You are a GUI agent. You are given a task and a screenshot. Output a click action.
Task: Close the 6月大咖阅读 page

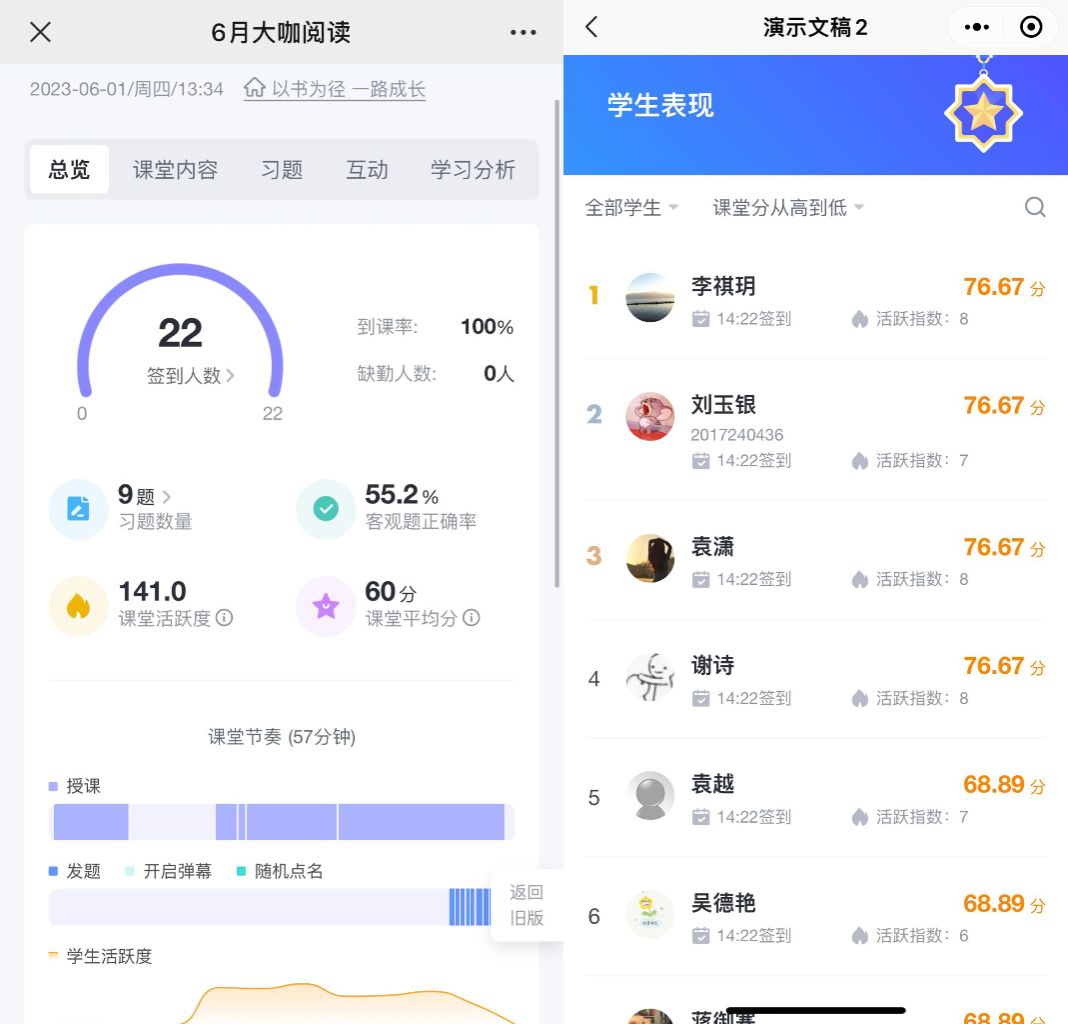40,32
